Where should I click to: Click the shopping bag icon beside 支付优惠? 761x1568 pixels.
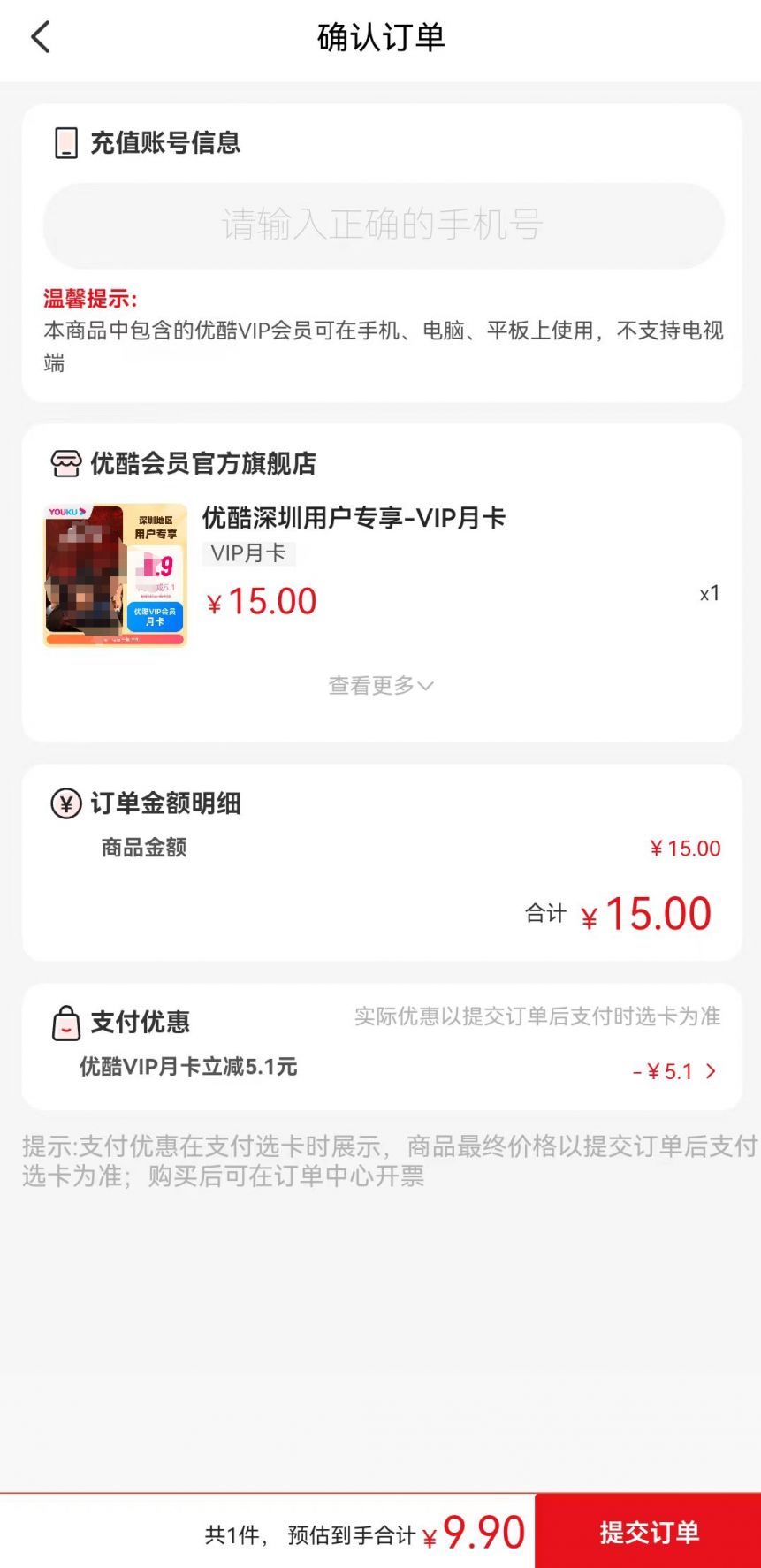[x=65, y=1023]
